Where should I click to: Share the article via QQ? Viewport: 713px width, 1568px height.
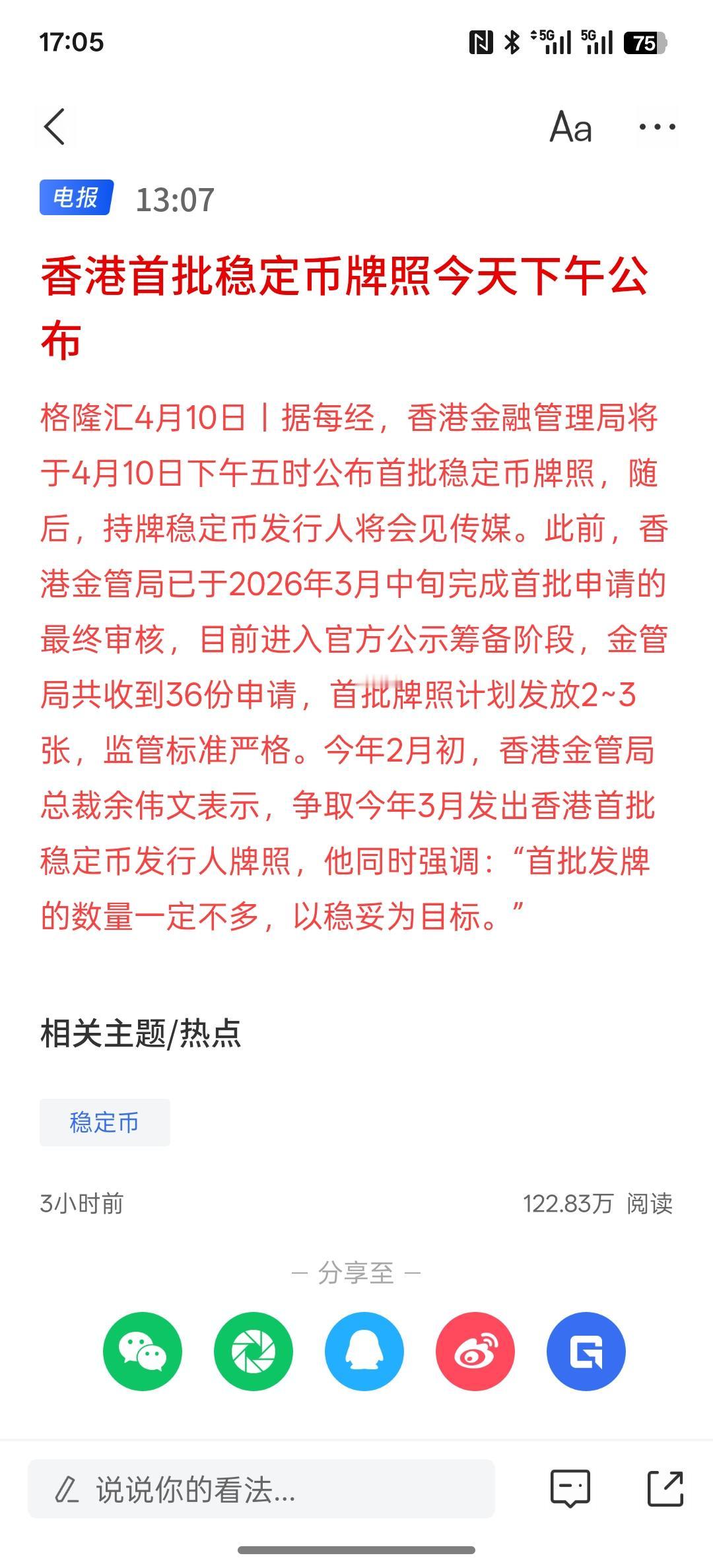click(x=363, y=1351)
